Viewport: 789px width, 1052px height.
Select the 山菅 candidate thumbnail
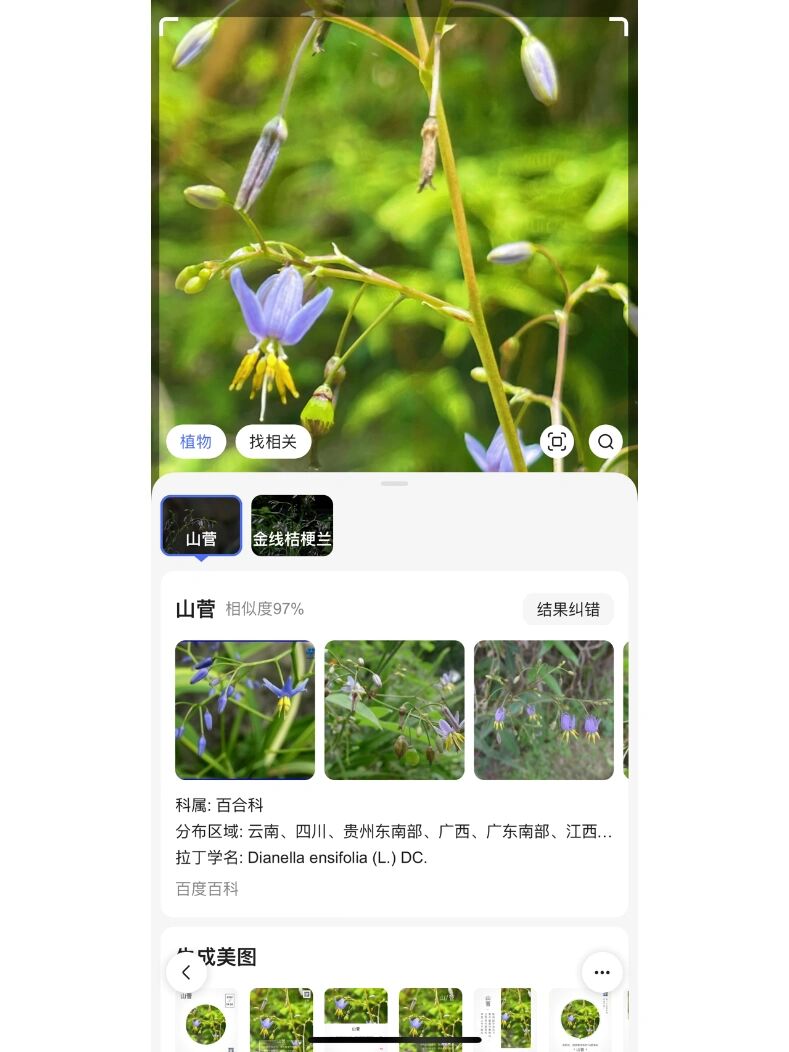click(201, 525)
